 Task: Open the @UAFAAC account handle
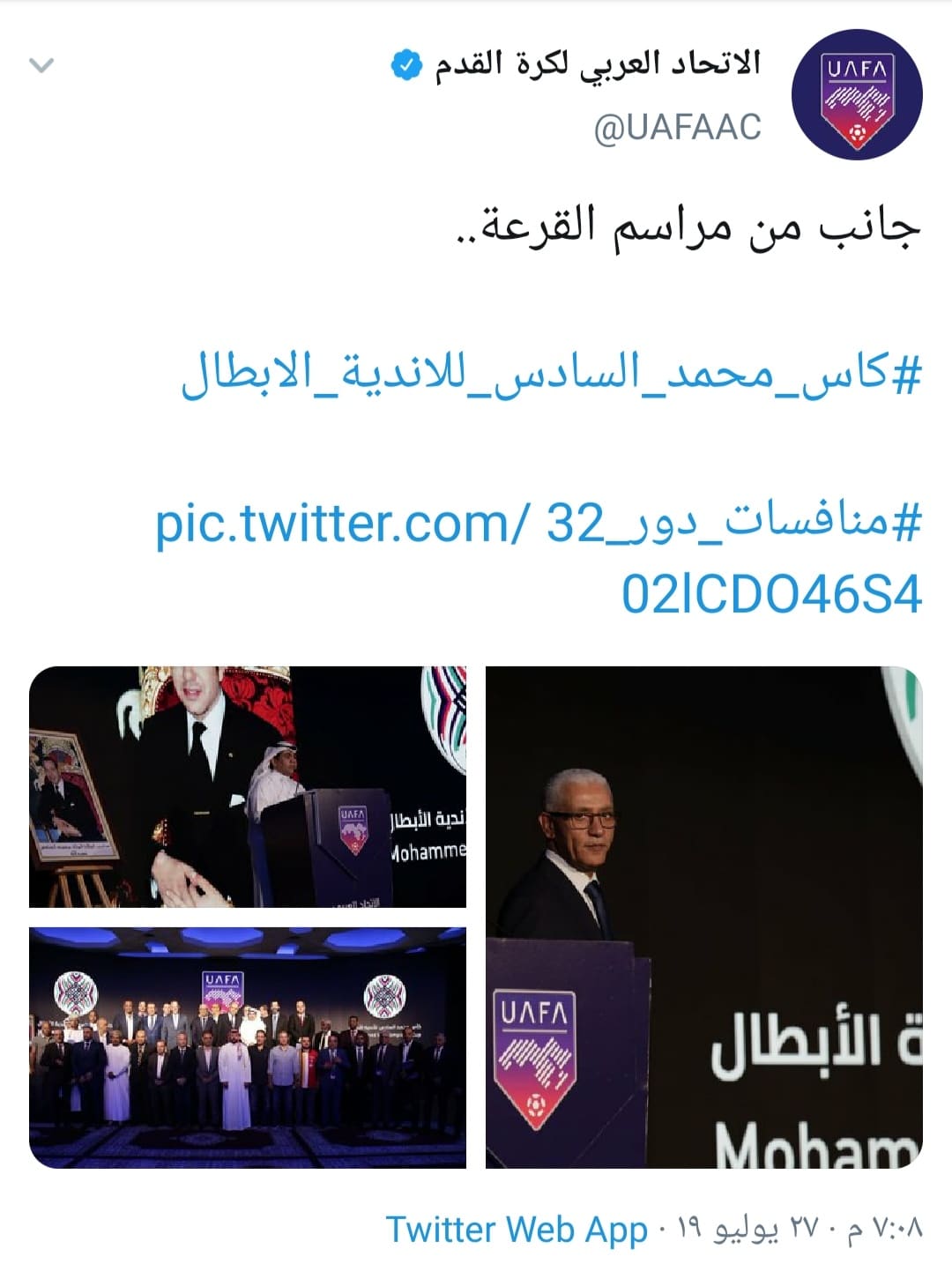(x=677, y=128)
